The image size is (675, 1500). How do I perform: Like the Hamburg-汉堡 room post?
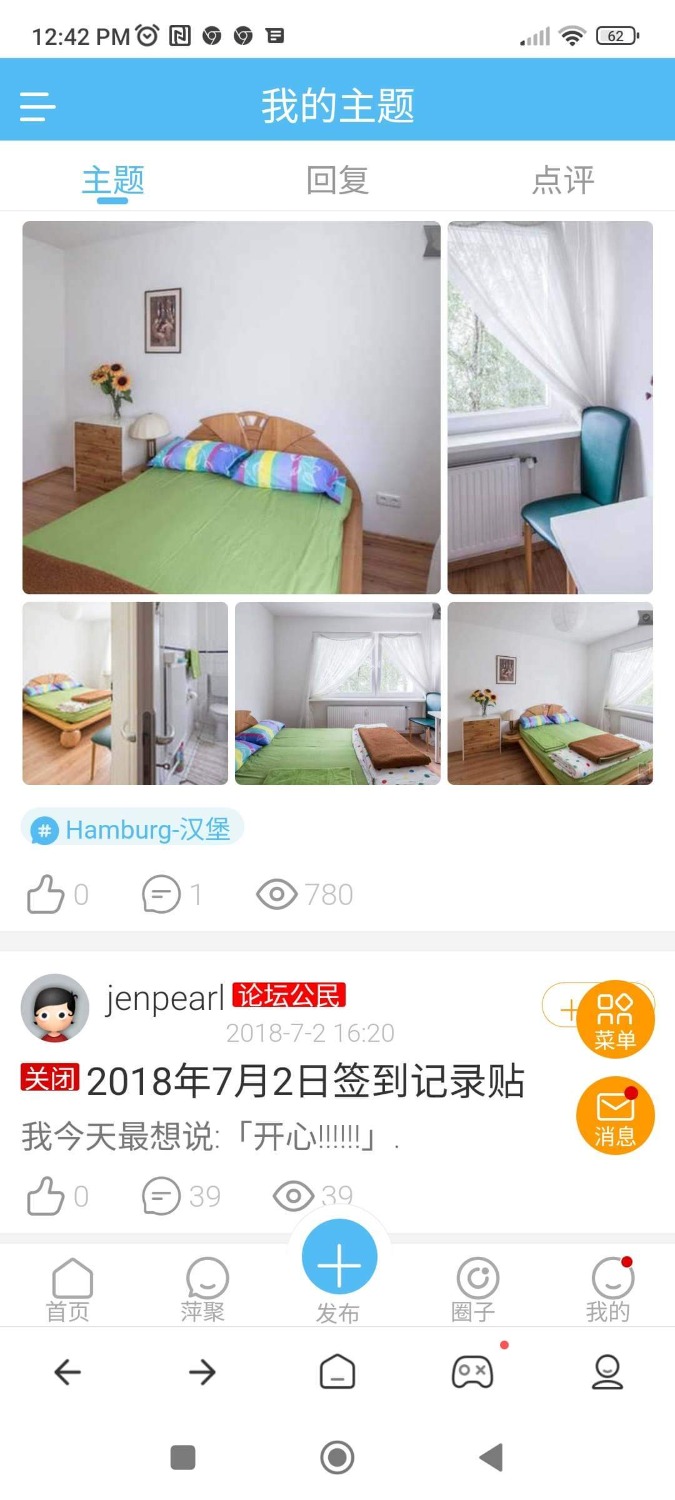(x=46, y=894)
